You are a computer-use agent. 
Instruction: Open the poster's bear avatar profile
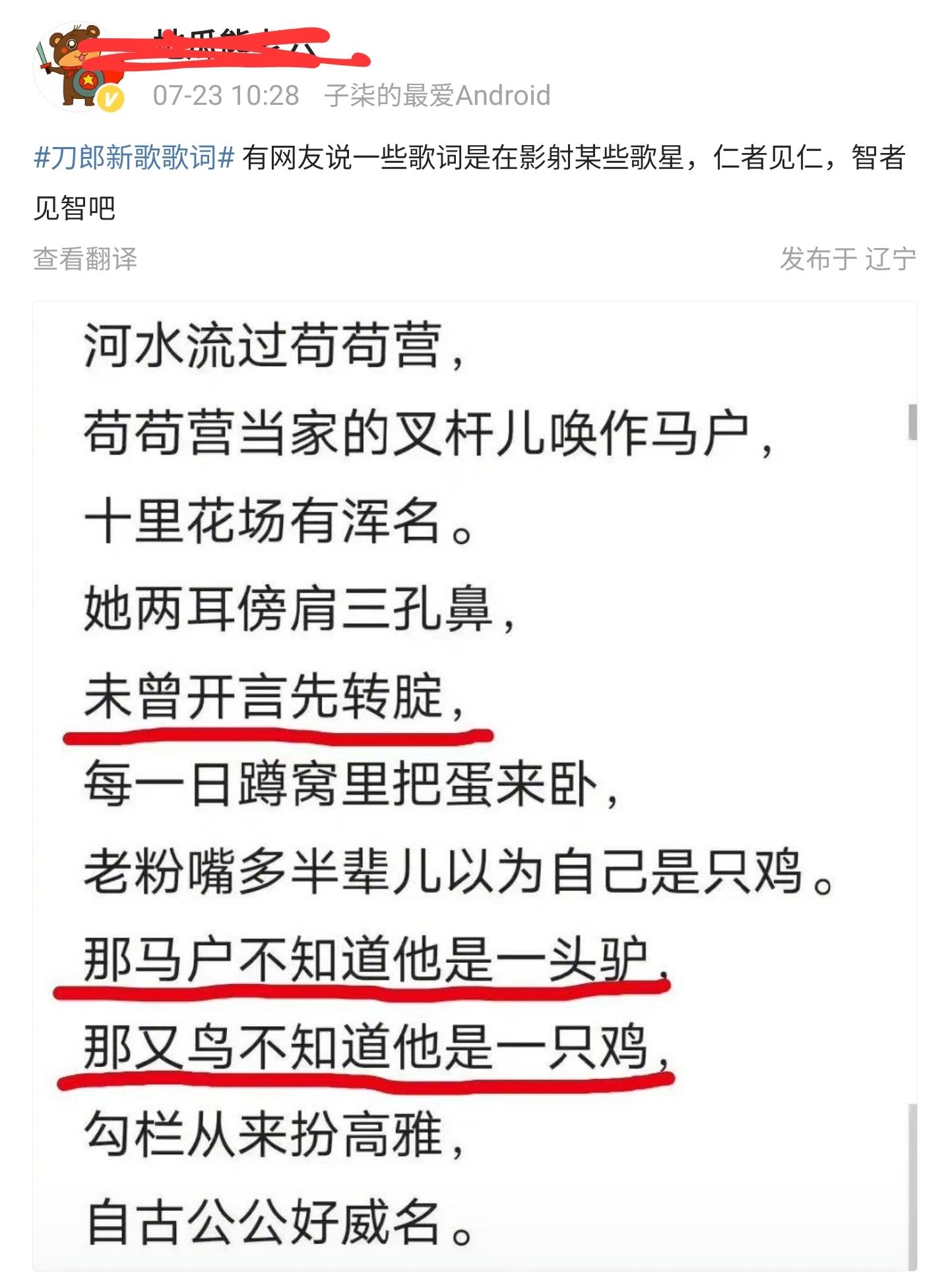click(x=77, y=66)
